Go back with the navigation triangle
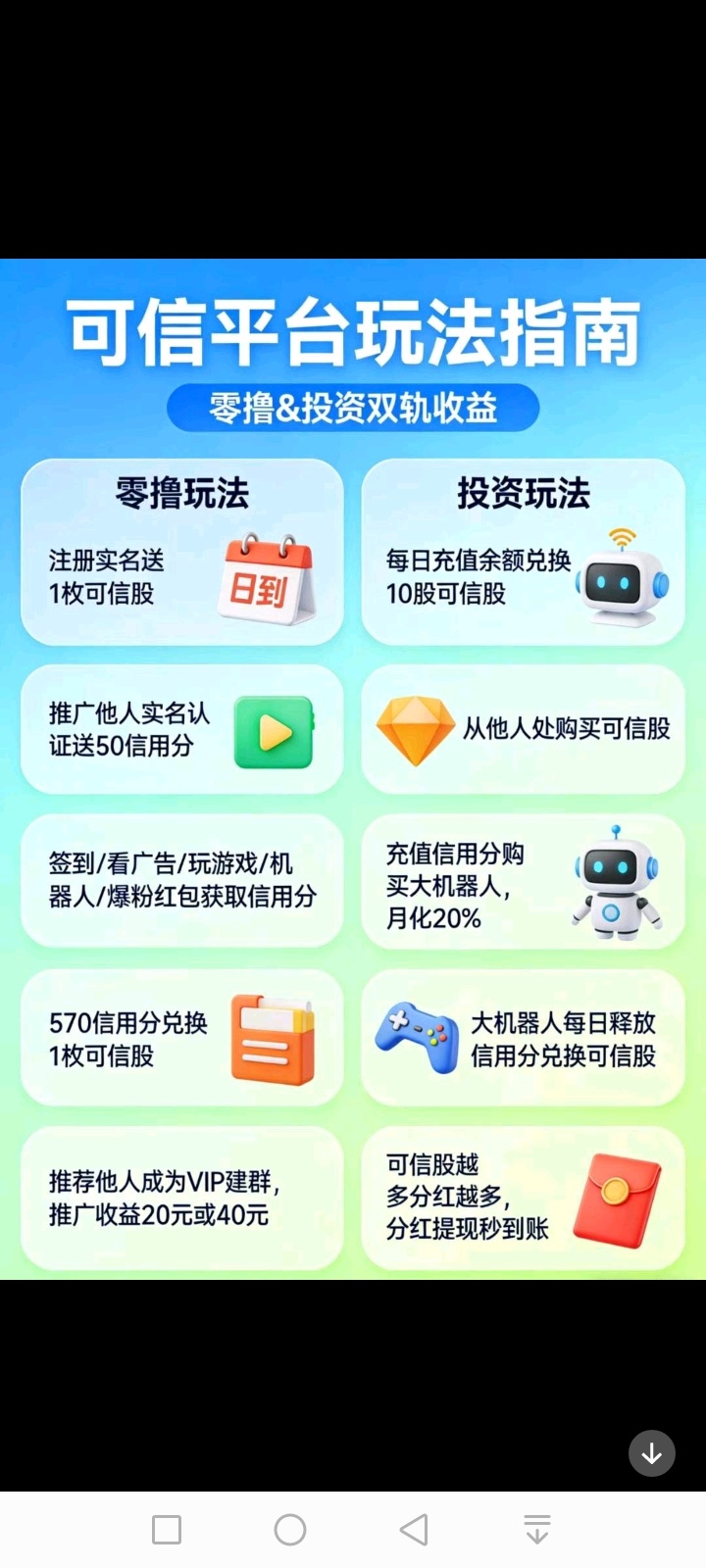Image resolution: width=706 pixels, height=1568 pixels. click(x=414, y=1529)
